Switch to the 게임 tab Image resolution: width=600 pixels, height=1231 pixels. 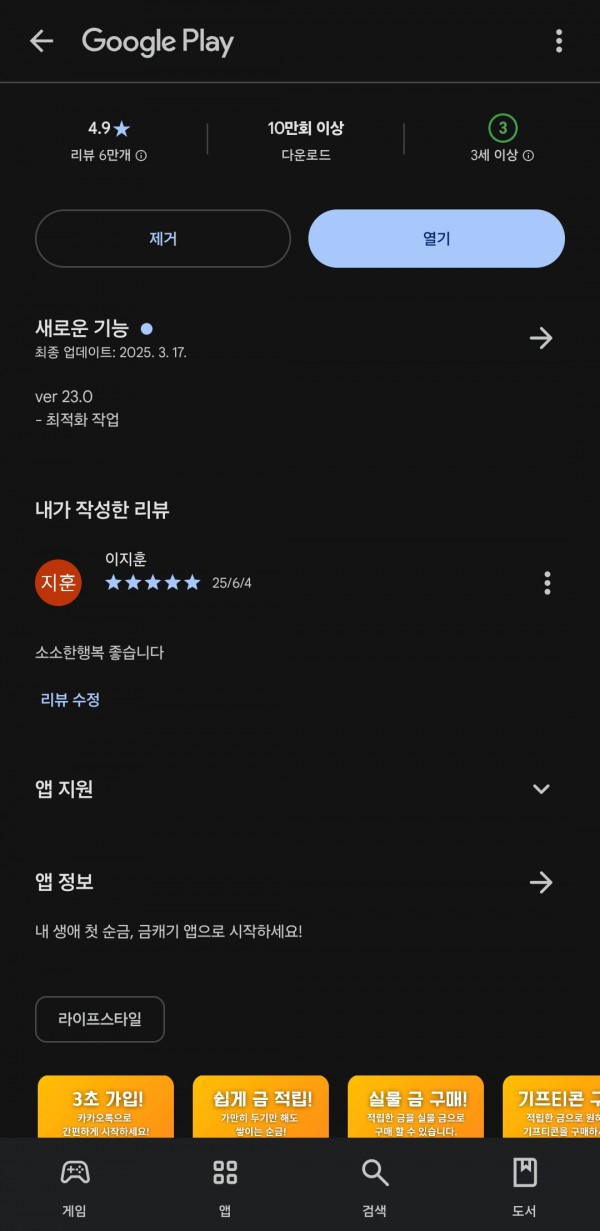tap(74, 1187)
